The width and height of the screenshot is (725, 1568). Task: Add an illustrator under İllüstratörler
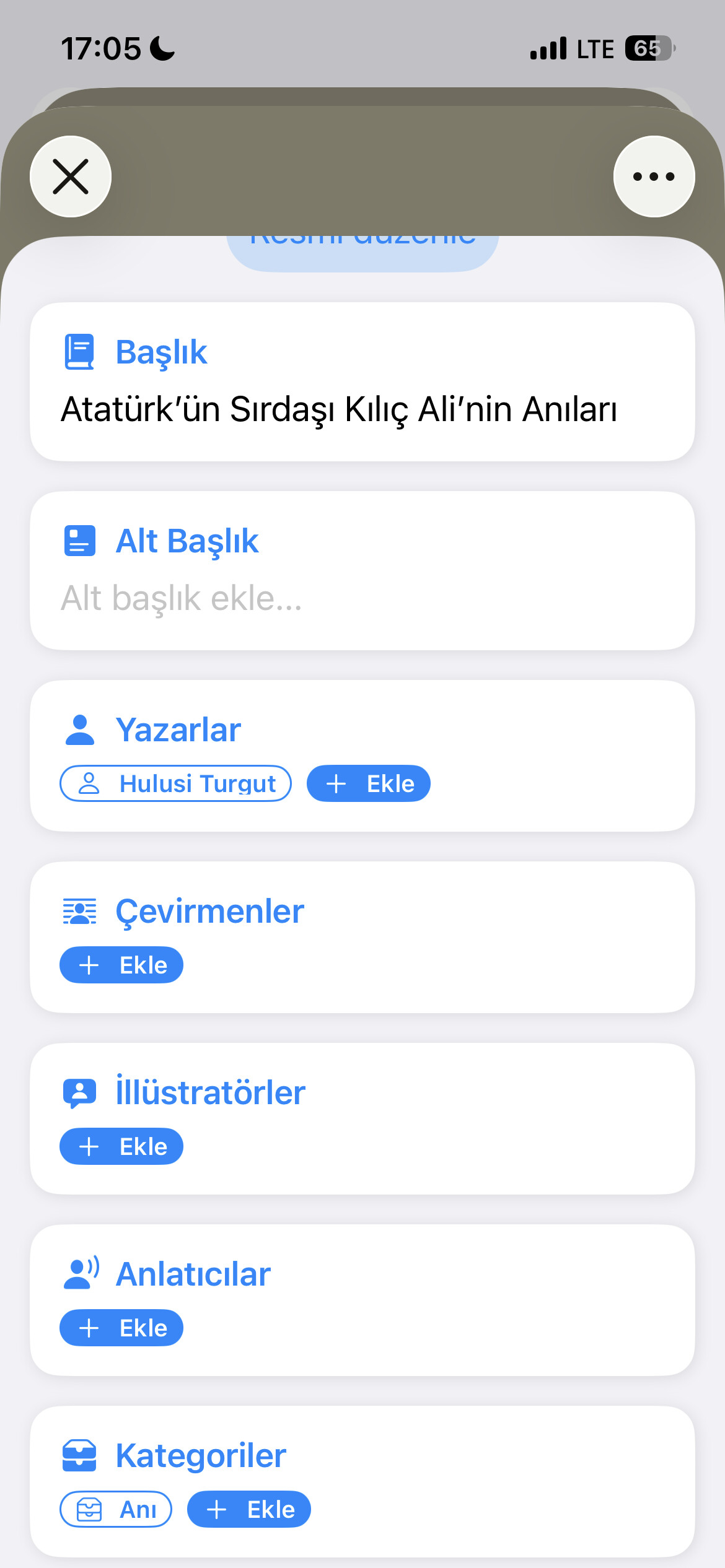[121, 1146]
